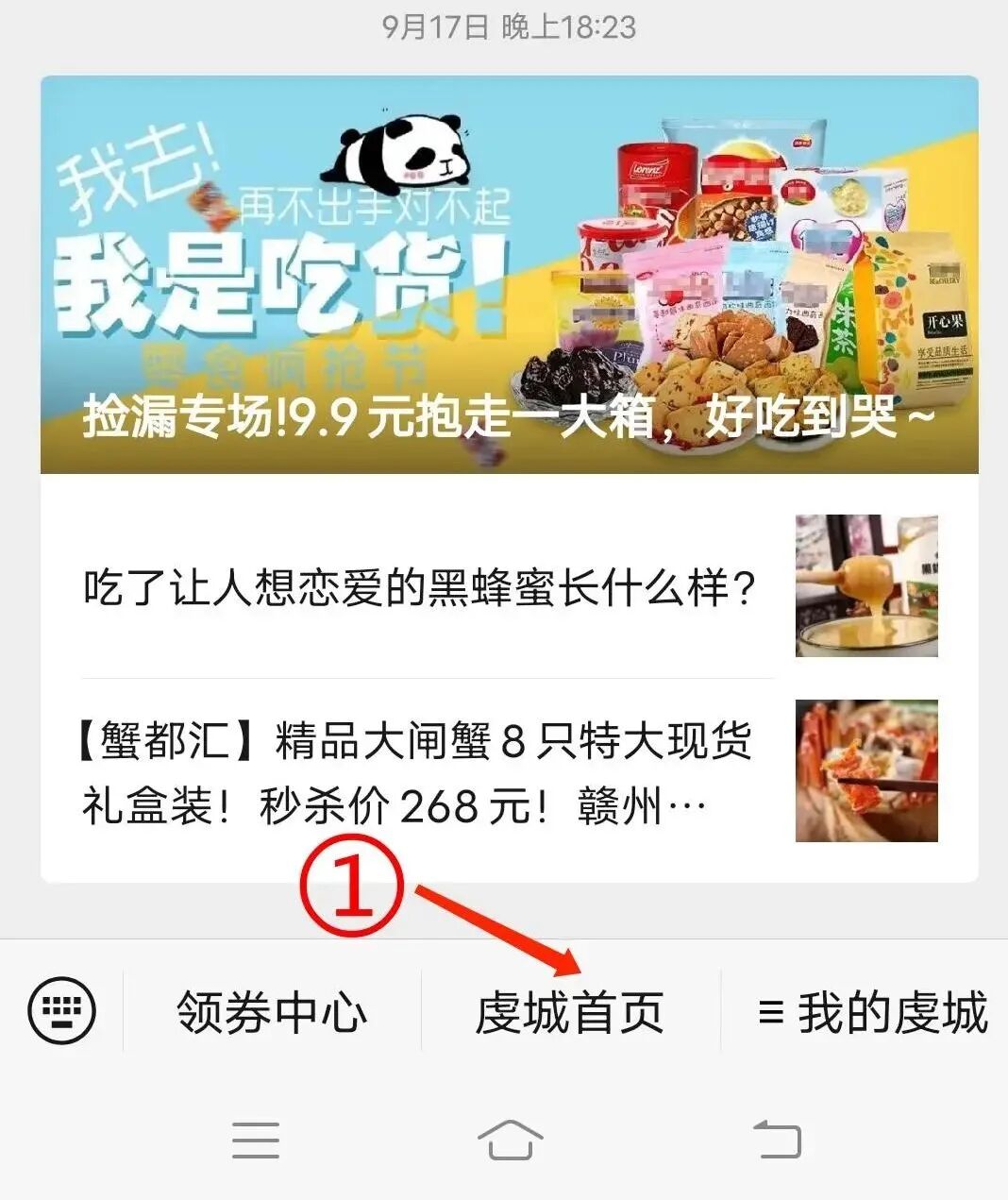Select the 虔城首页 menu item

coord(572,1011)
